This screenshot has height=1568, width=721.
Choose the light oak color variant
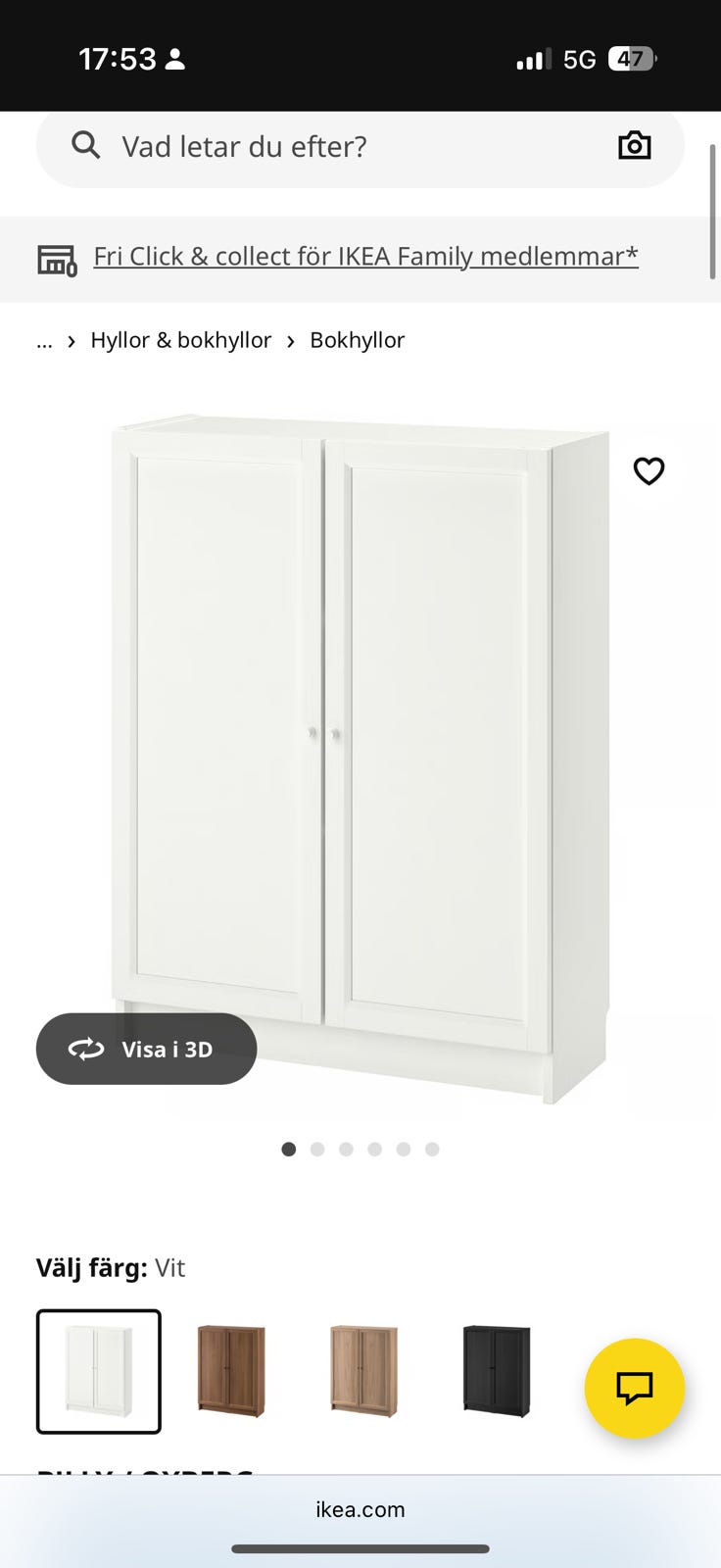click(x=363, y=1371)
